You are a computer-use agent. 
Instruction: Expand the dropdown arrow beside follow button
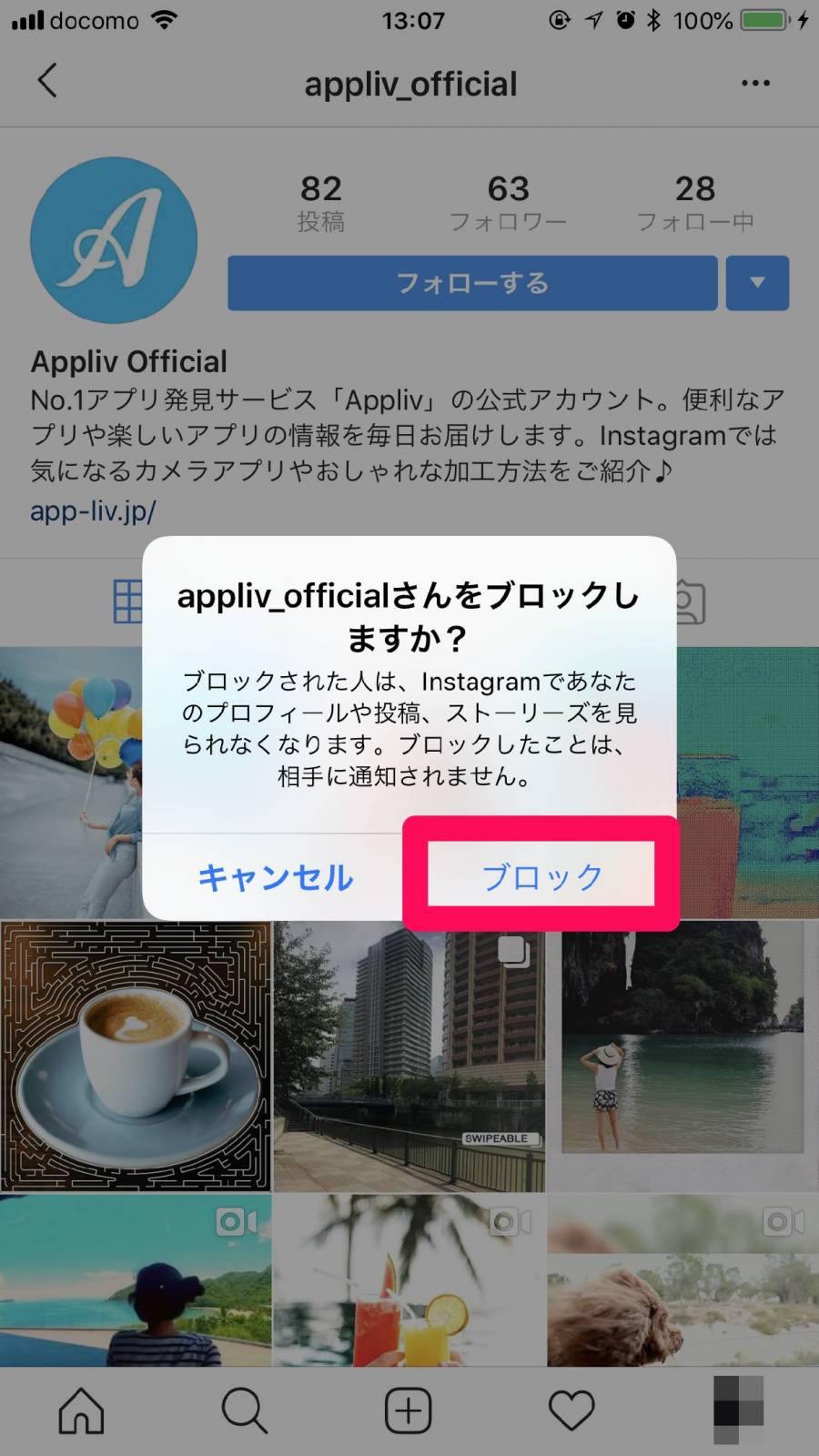757,283
